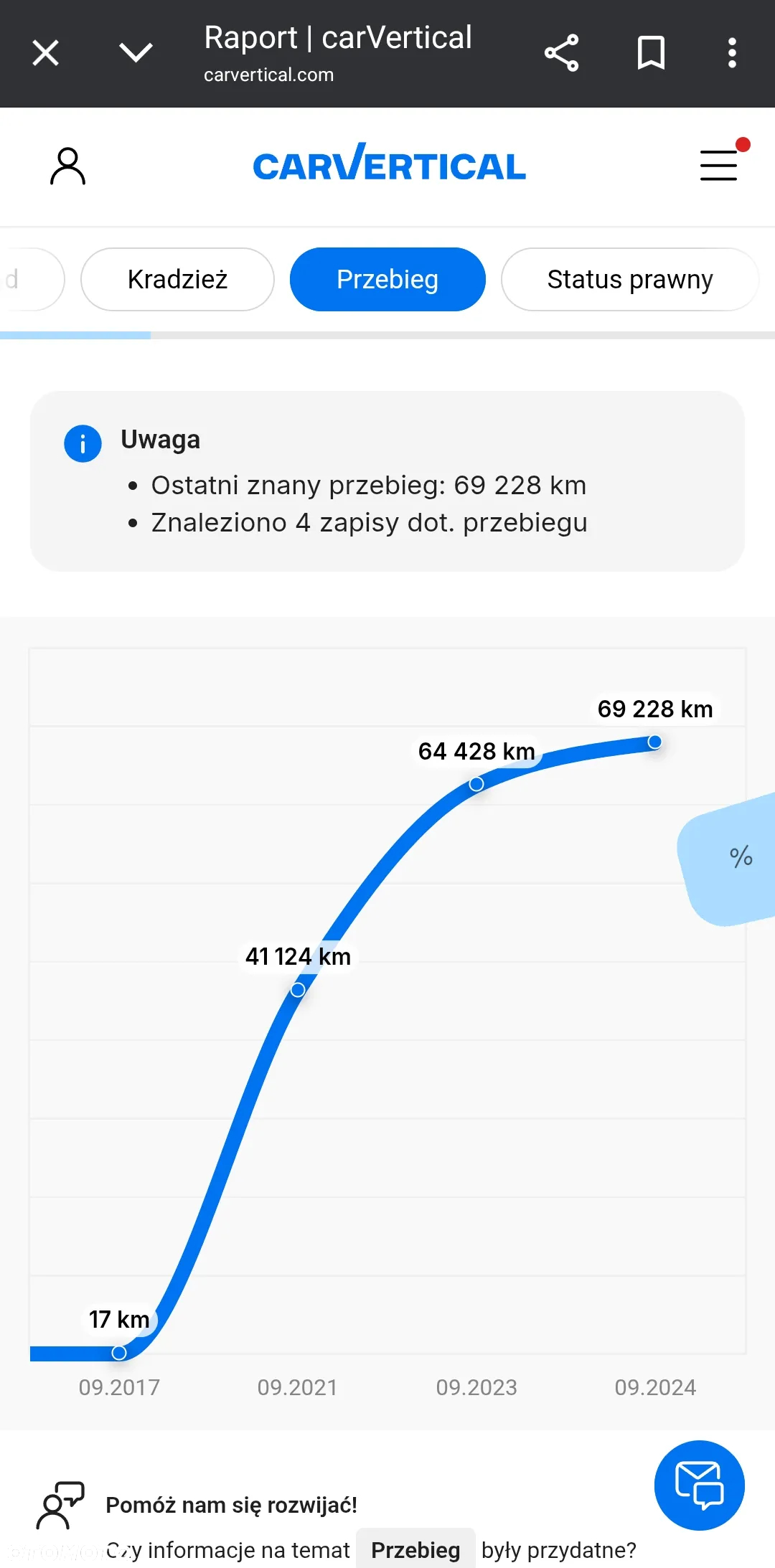Go to the Status prawny section
Screen dimensions: 775x1568
(x=629, y=279)
